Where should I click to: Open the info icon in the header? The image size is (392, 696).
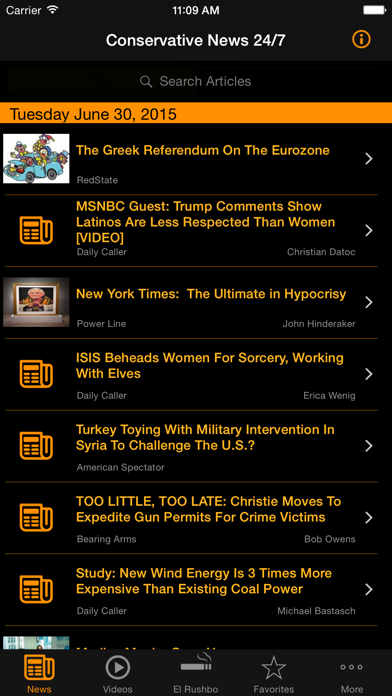[x=361, y=40]
